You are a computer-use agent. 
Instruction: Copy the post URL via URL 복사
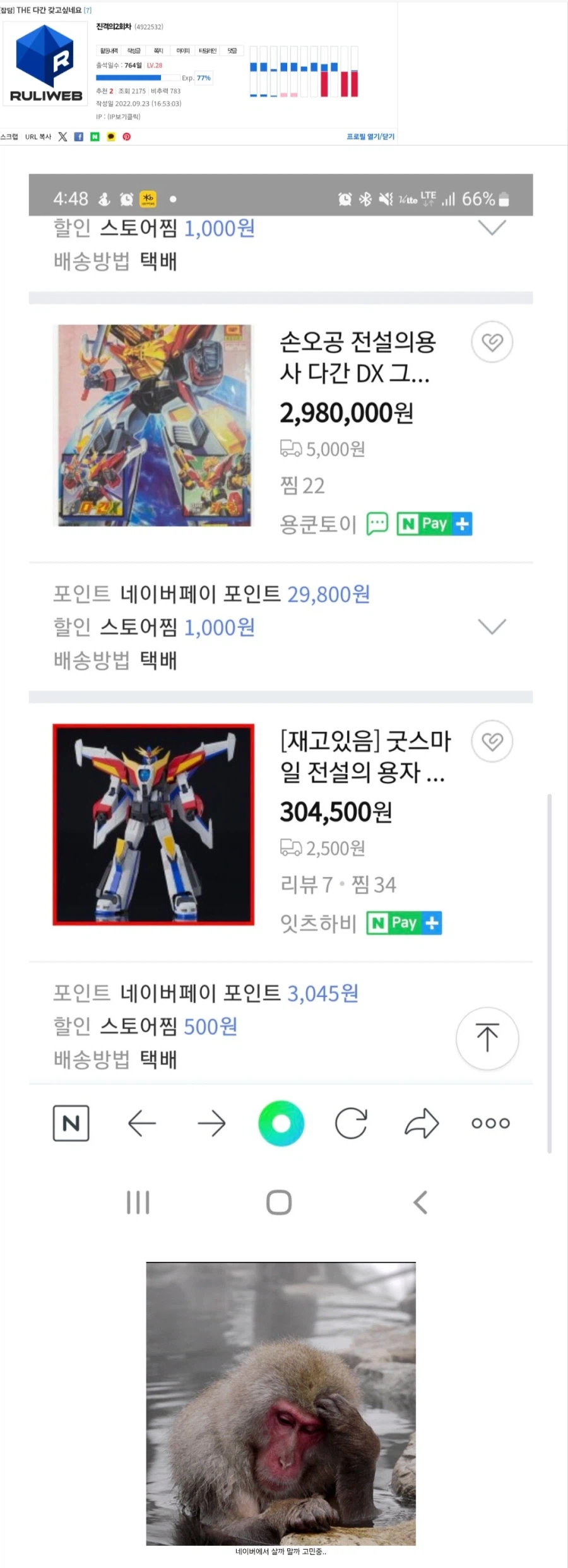pos(39,136)
